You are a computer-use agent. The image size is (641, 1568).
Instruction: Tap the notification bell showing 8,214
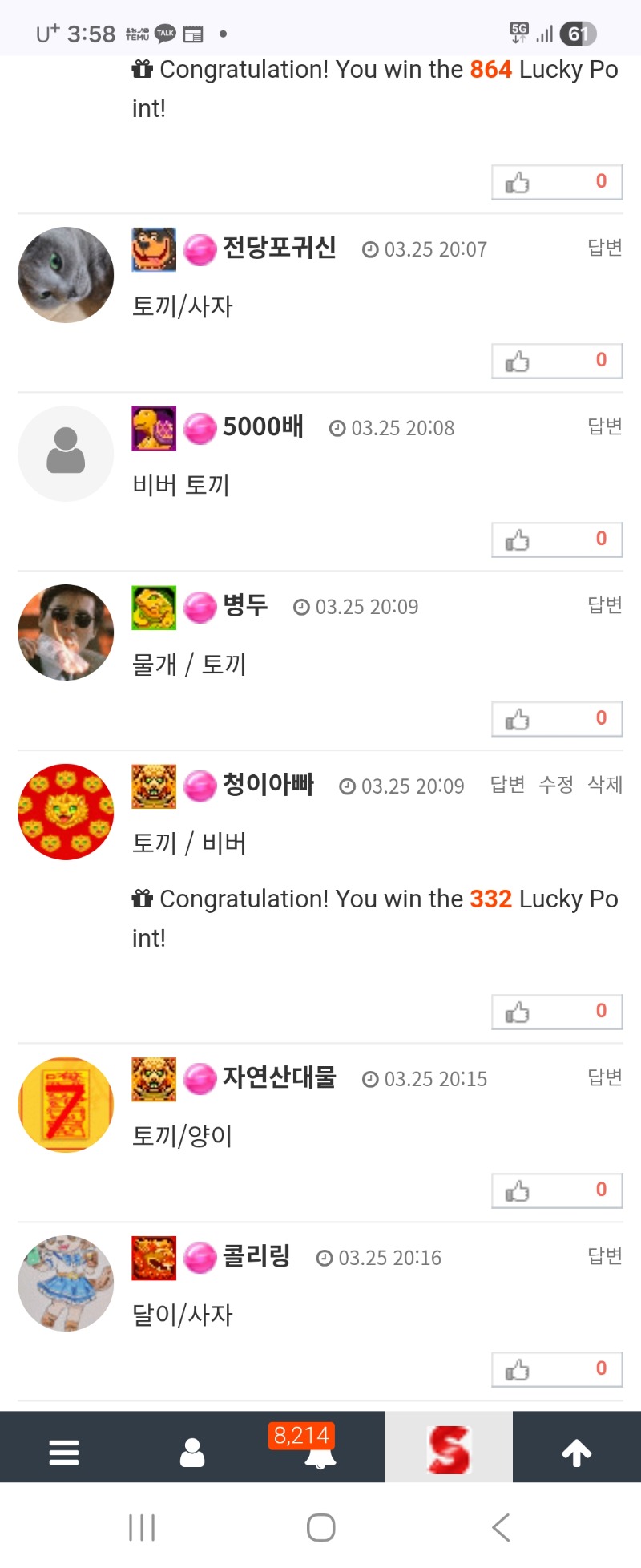tap(319, 1453)
